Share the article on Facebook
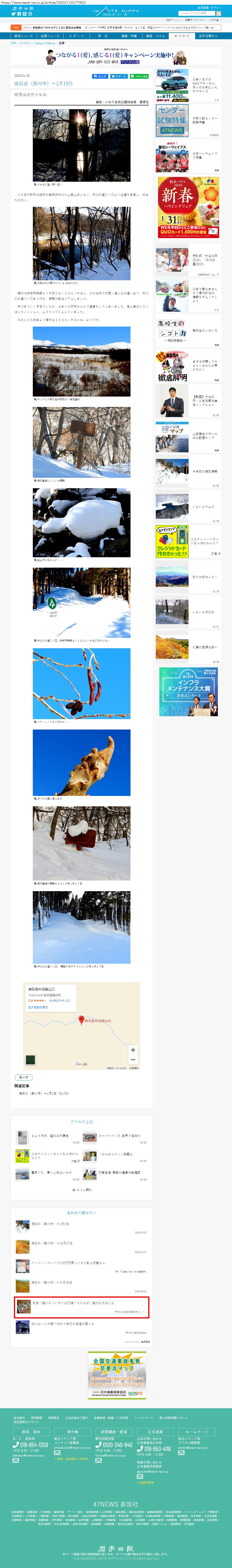 [x=100, y=76]
